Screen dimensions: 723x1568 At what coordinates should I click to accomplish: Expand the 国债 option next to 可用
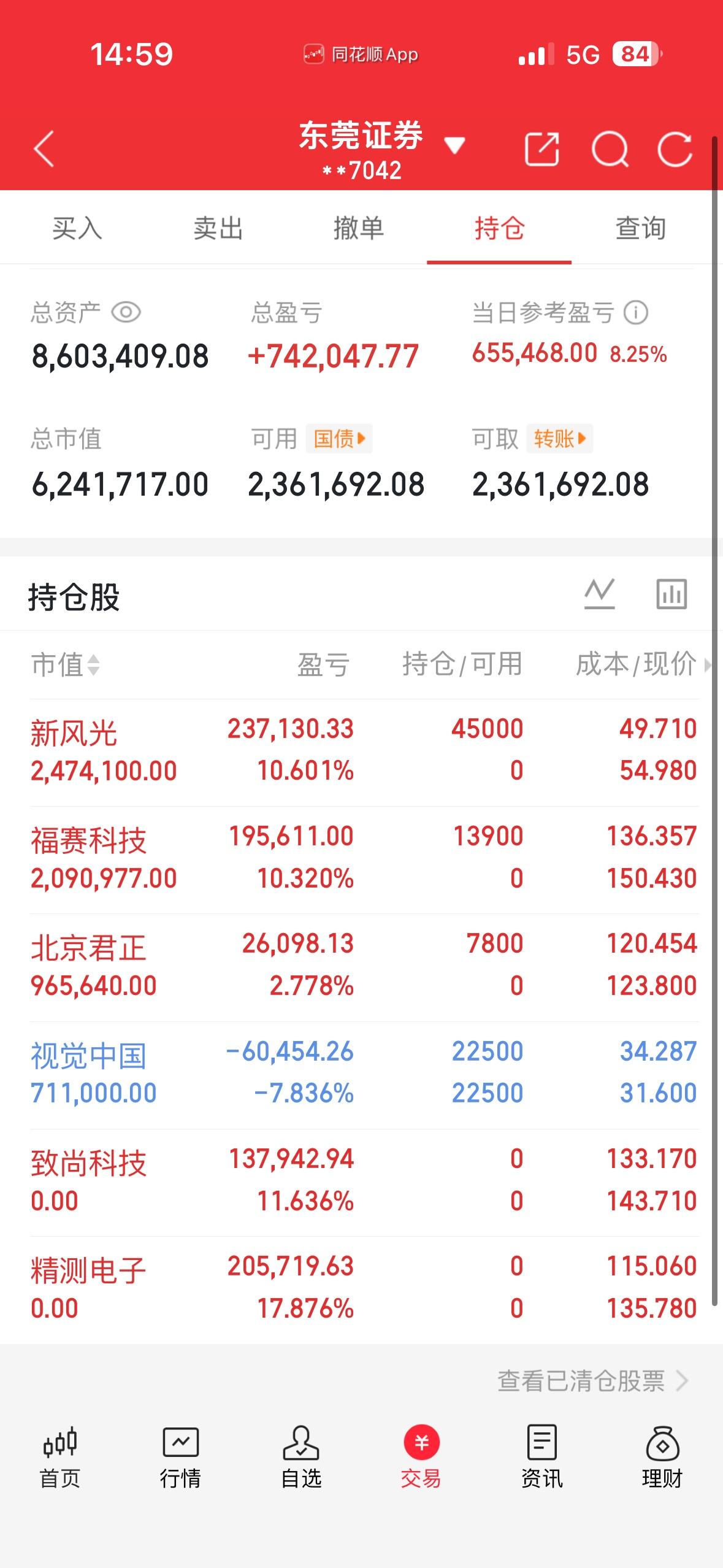(x=340, y=439)
